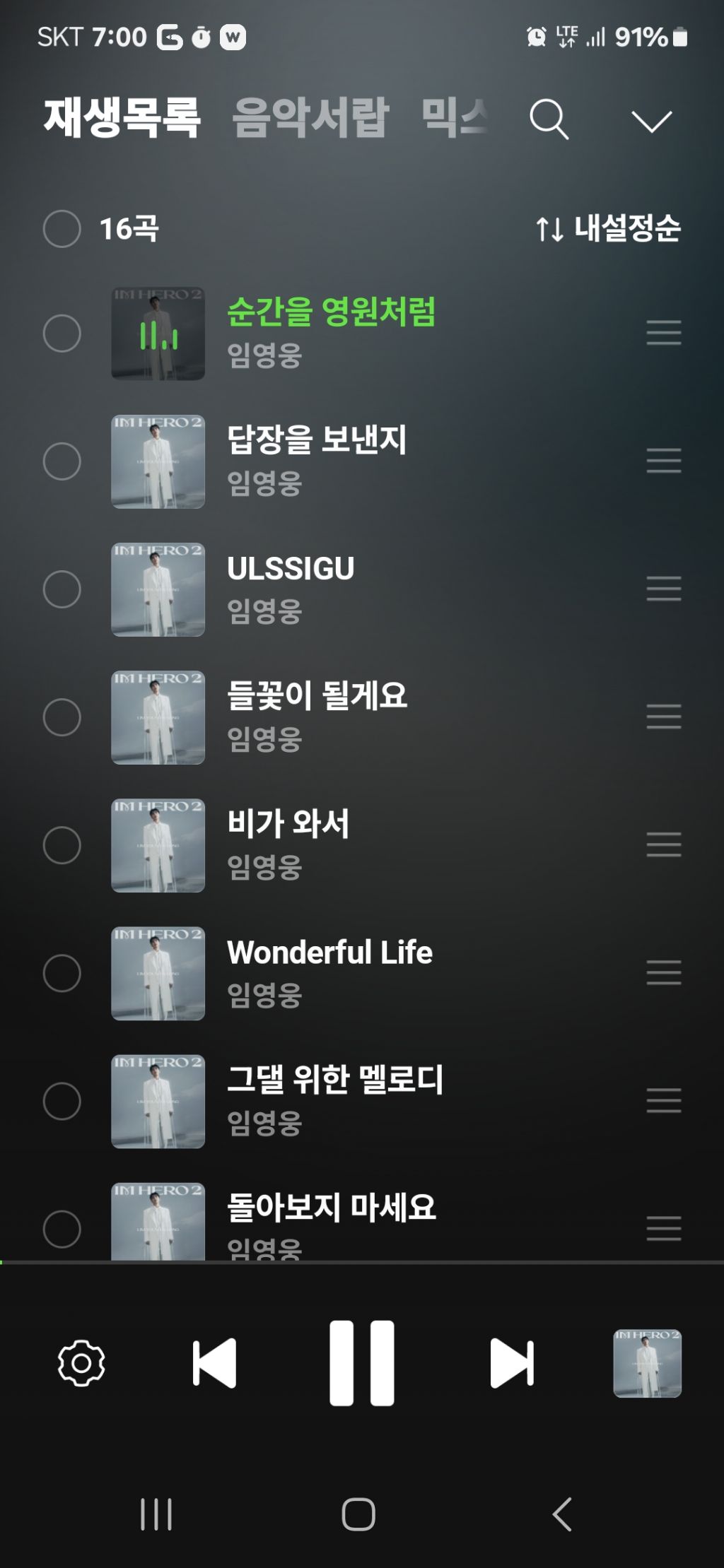Play the song ULSSIGU
724x1568 pixels.
pyautogui.click(x=291, y=569)
